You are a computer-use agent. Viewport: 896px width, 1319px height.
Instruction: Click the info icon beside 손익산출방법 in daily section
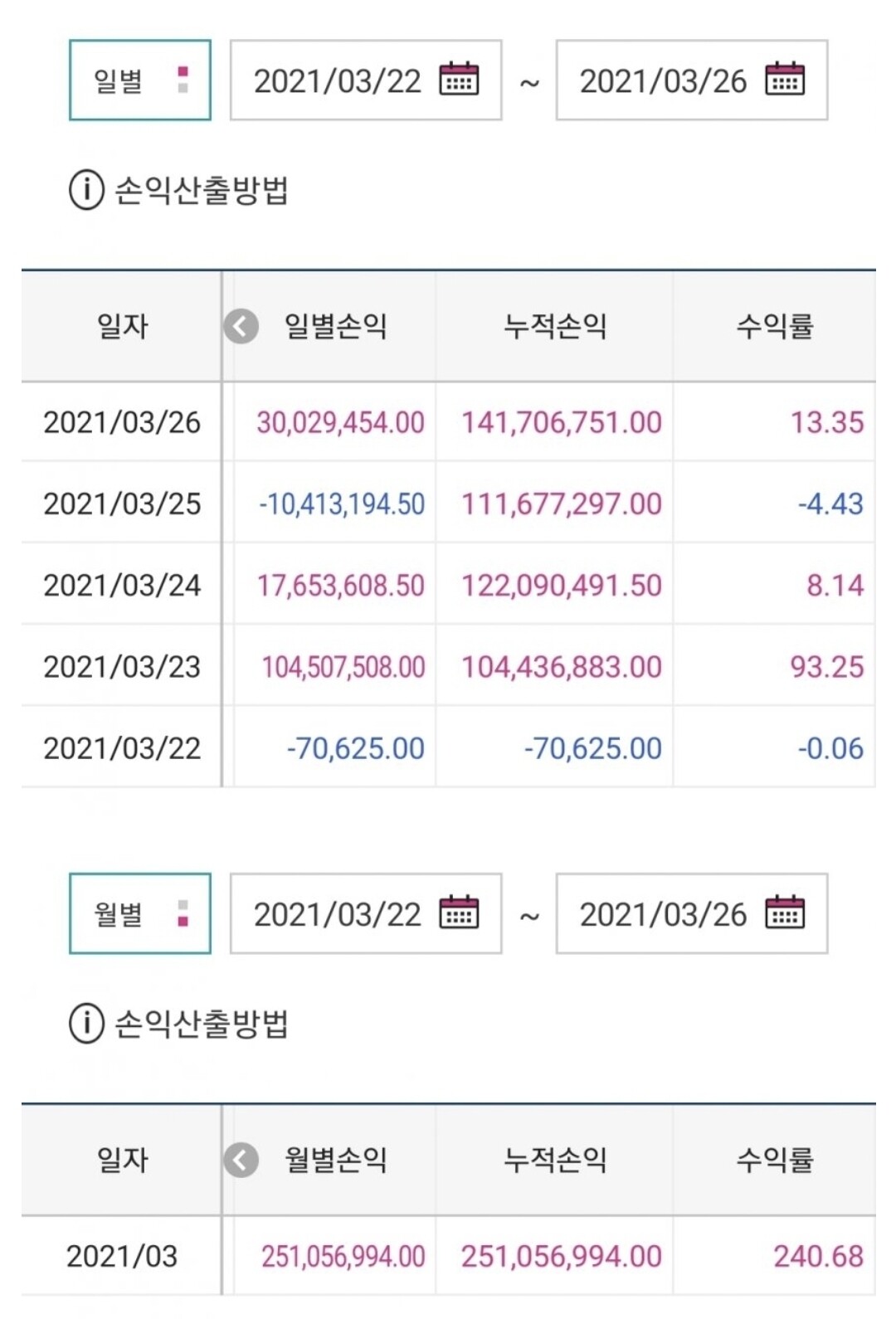(x=85, y=189)
